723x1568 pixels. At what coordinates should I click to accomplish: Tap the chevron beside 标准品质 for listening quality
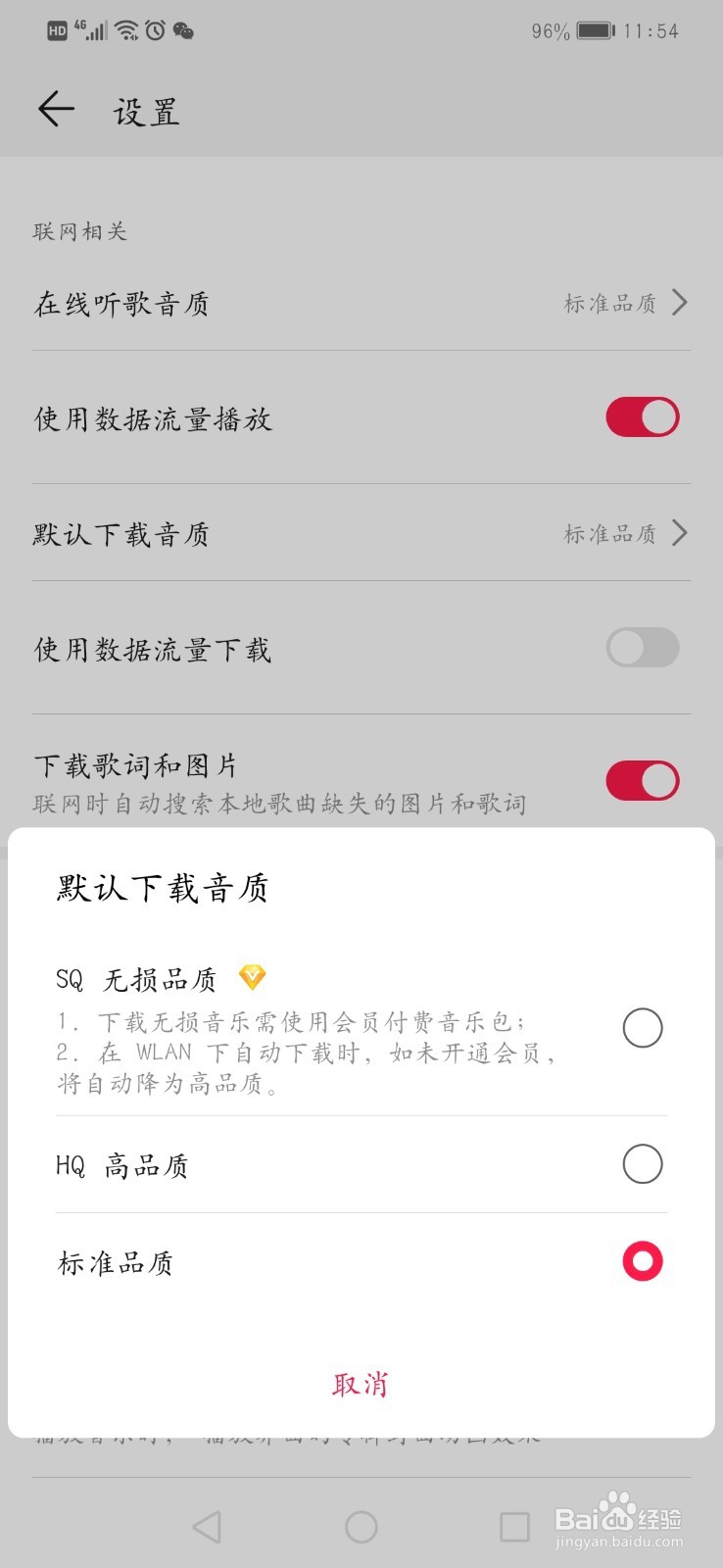click(679, 303)
